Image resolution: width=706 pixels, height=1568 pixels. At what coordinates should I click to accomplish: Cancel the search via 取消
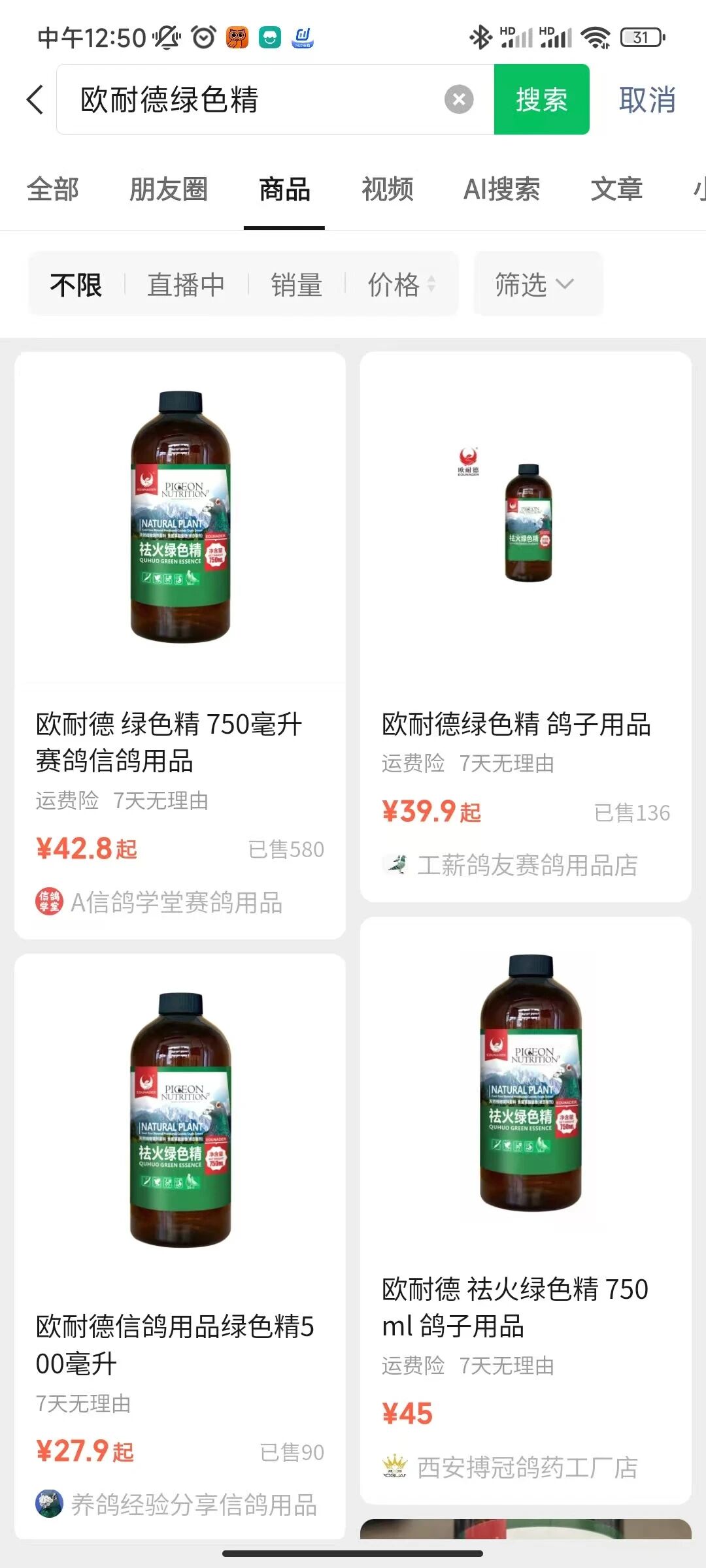(x=647, y=100)
